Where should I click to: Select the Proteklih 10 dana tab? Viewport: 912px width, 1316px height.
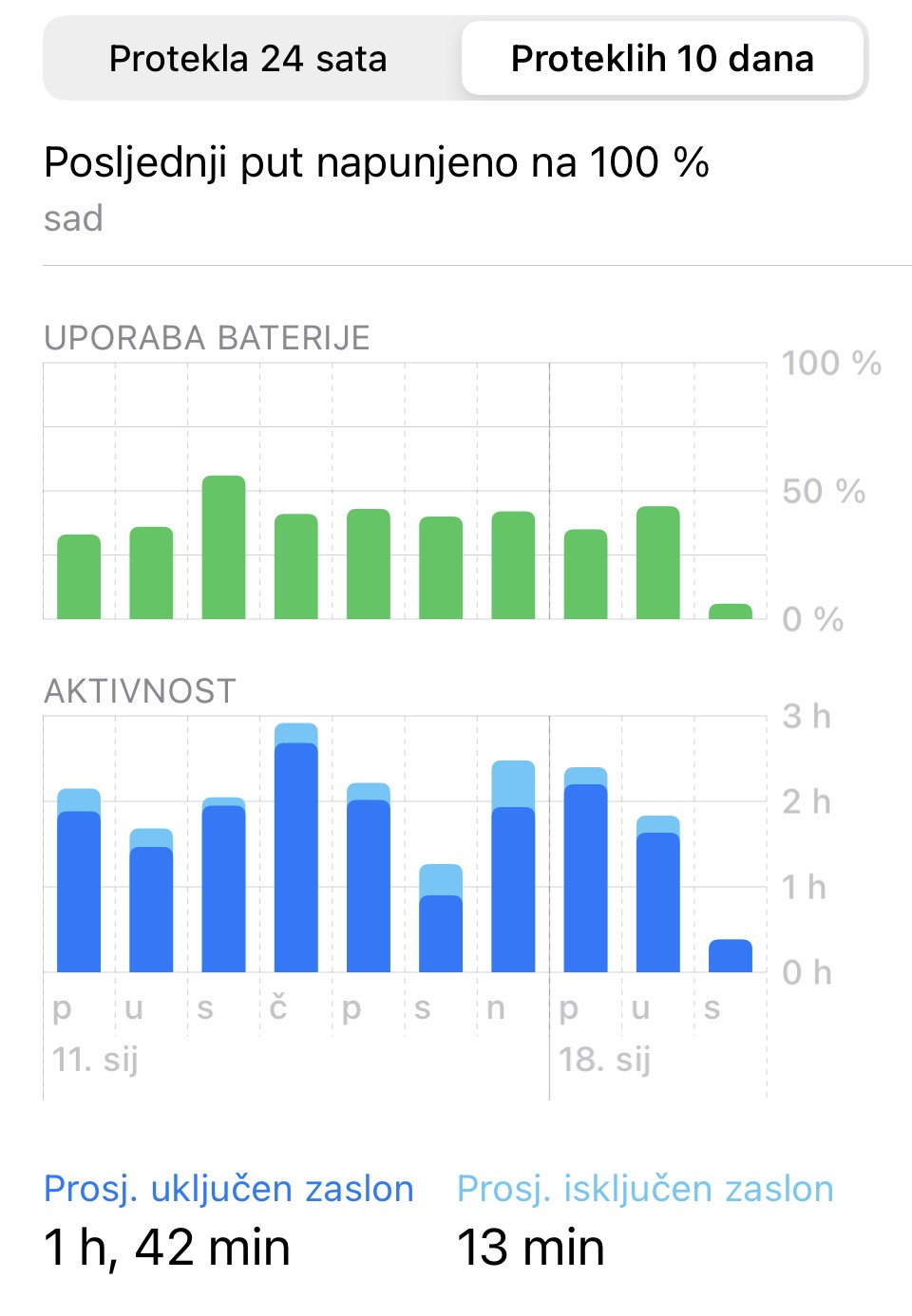(x=662, y=59)
